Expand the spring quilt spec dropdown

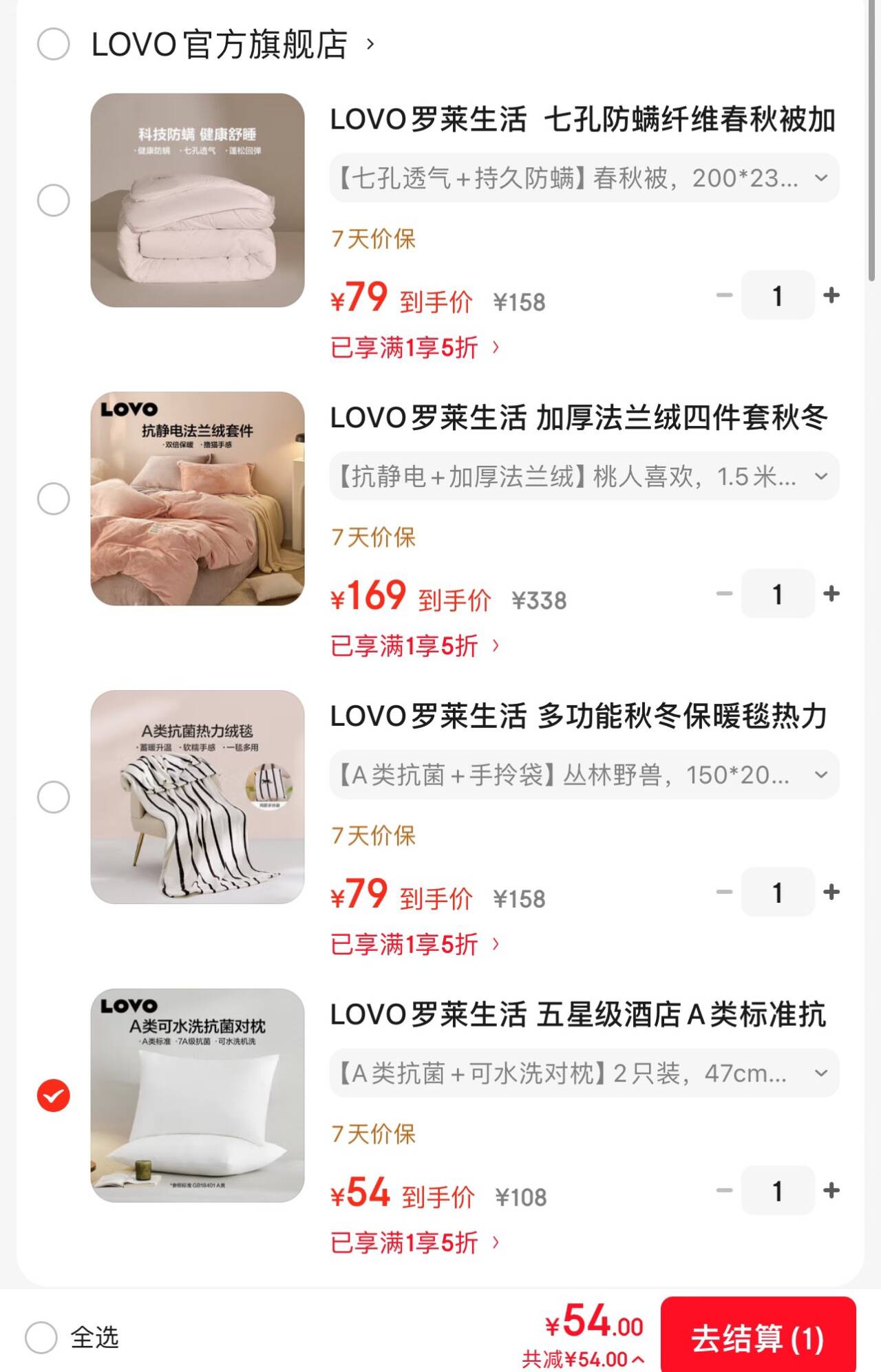[x=820, y=178]
